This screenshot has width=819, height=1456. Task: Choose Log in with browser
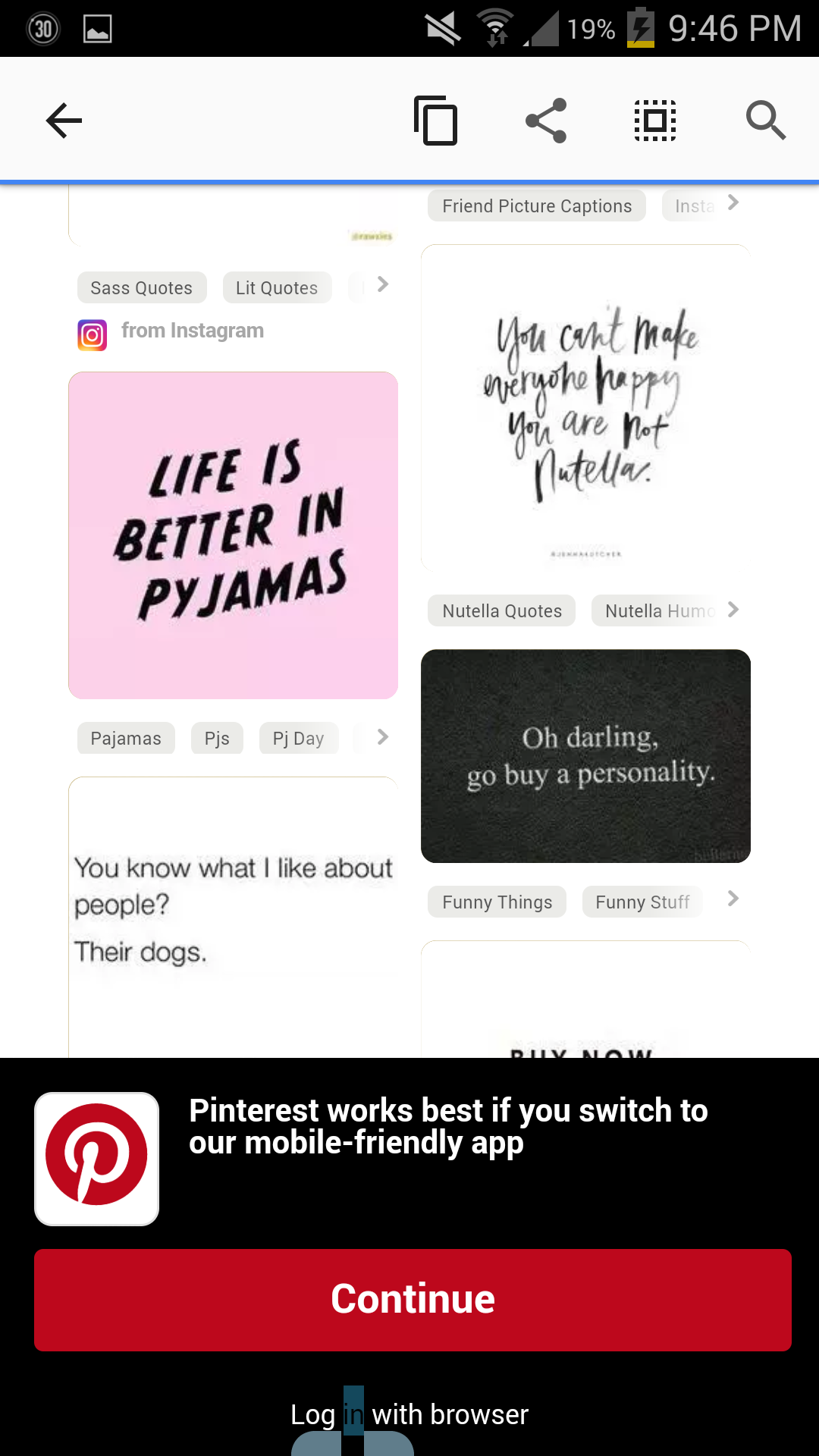[x=409, y=1415]
